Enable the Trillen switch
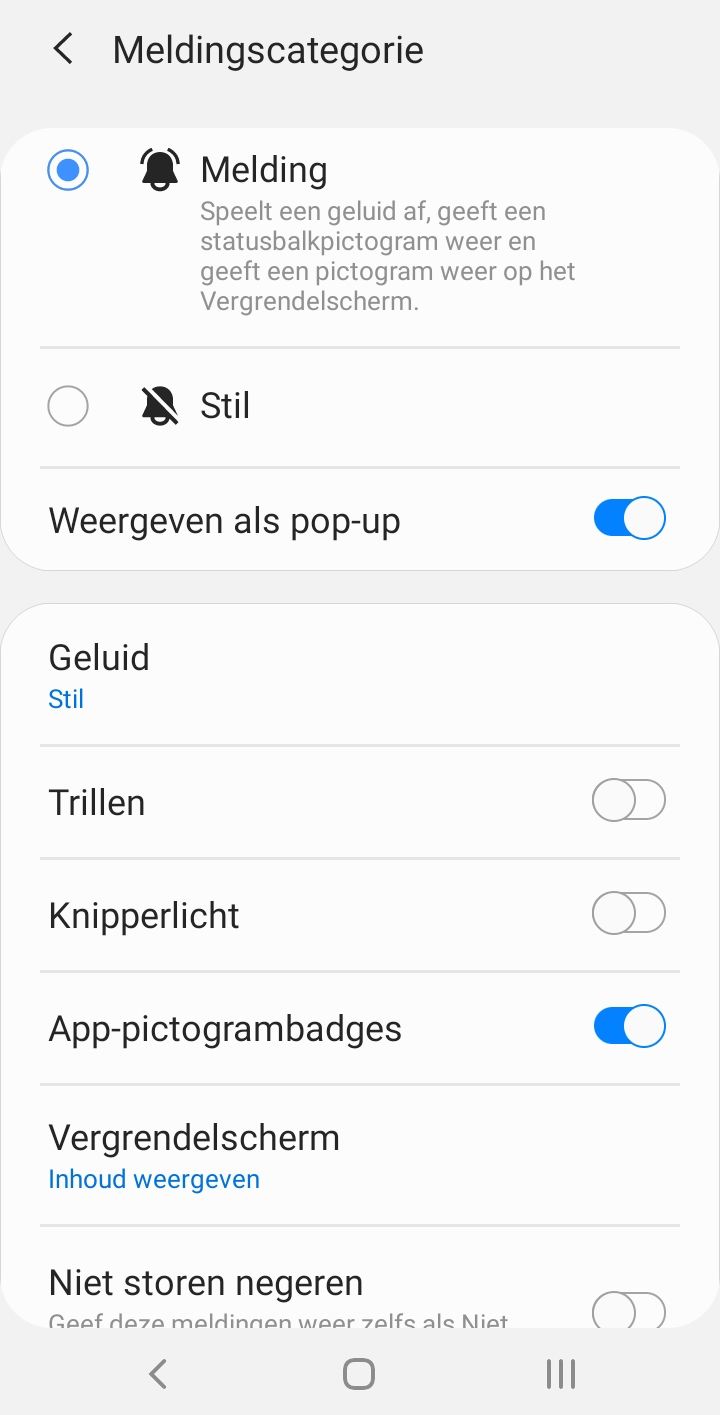 click(629, 801)
